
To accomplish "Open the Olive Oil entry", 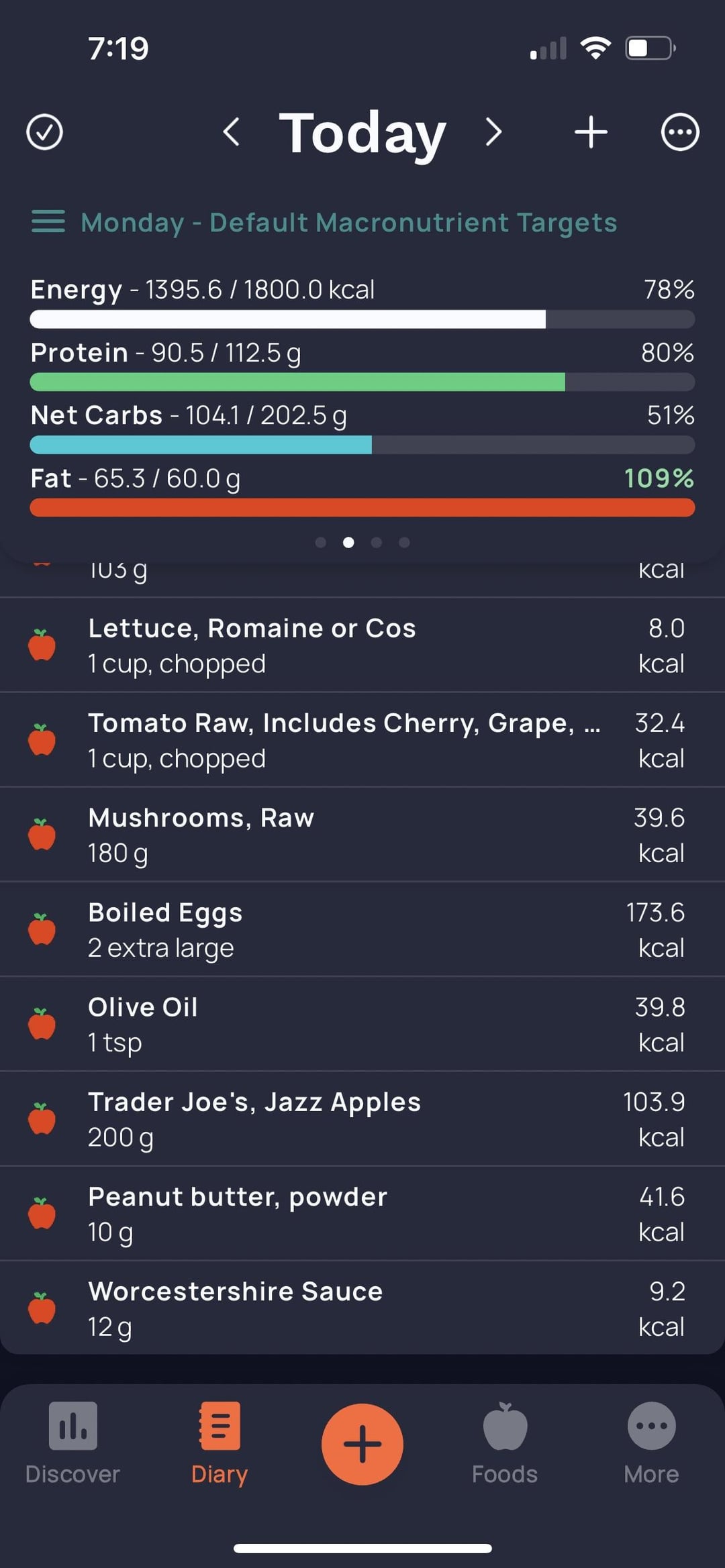I will [362, 1024].
